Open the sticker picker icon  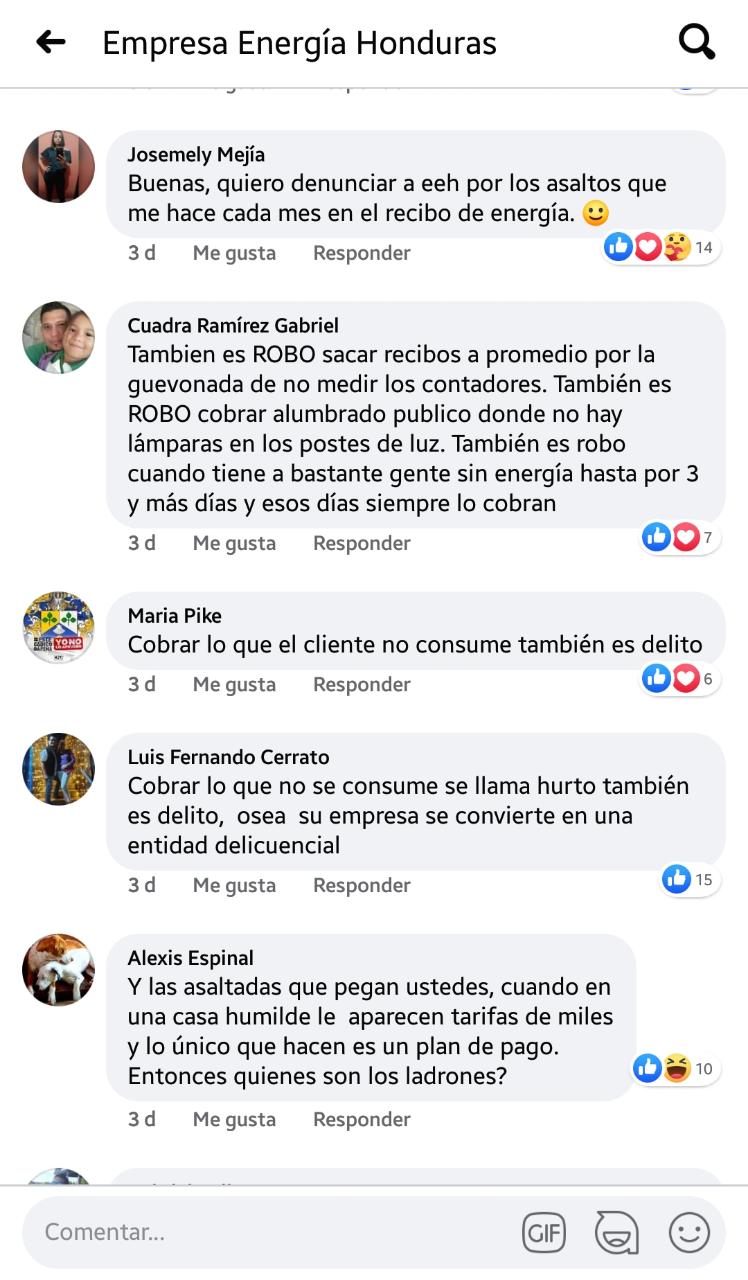616,1233
